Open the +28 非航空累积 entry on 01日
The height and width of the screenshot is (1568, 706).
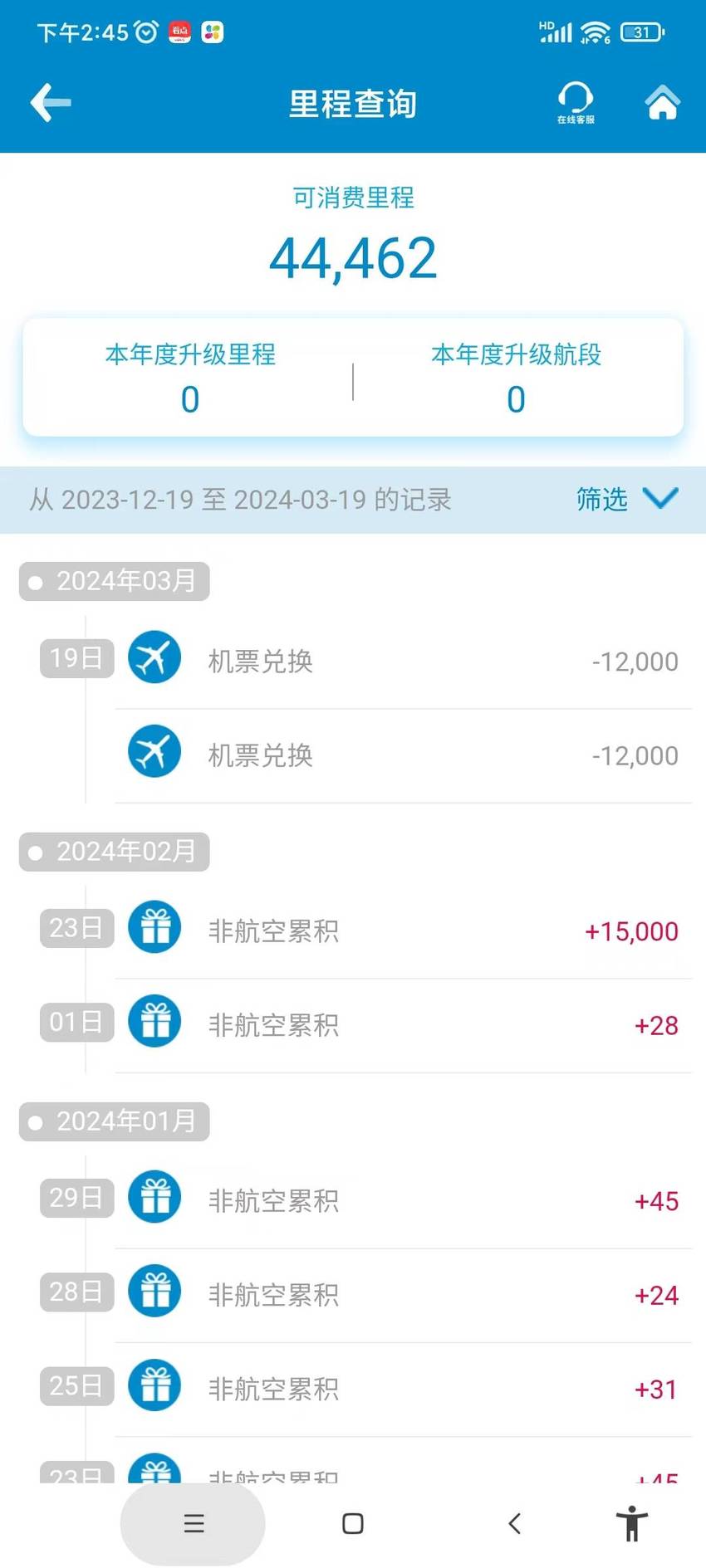(x=403, y=1026)
